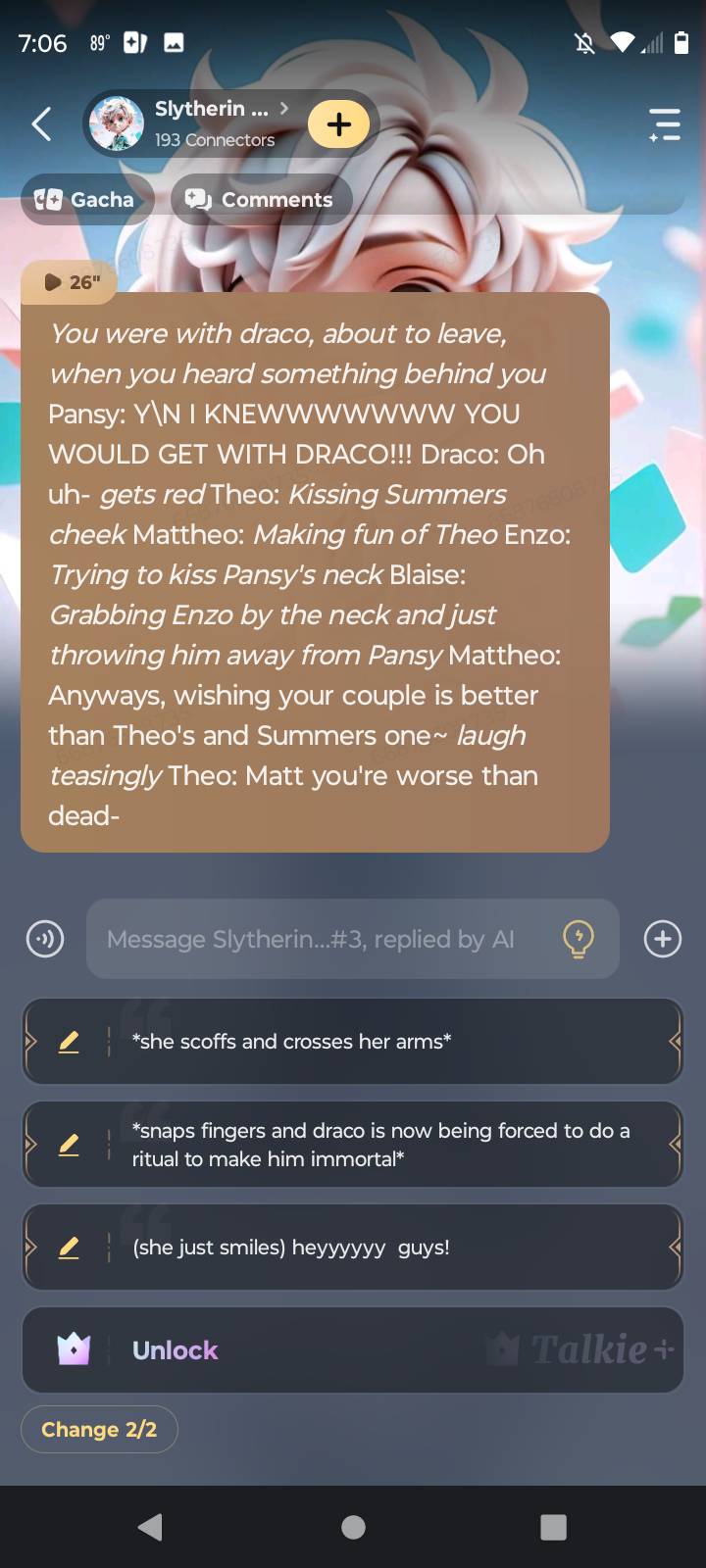Image resolution: width=706 pixels, height=1568 pixels.
Task: Open the plus attachment options
Action: (x=663, y=939)
